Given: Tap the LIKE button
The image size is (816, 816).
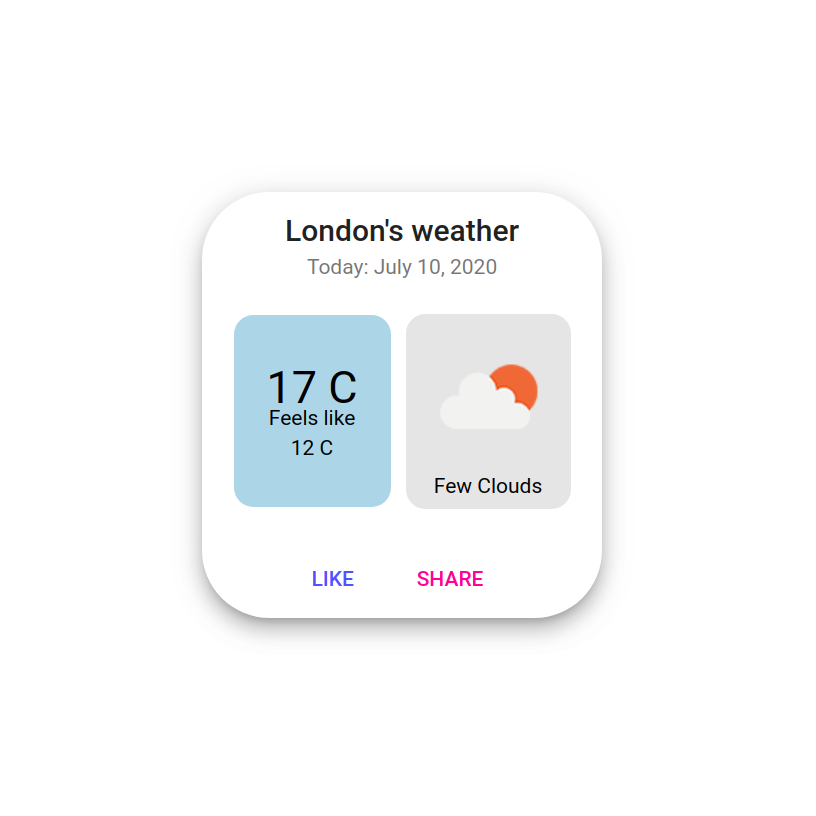Looking at the screenshot, I should 333,579.
